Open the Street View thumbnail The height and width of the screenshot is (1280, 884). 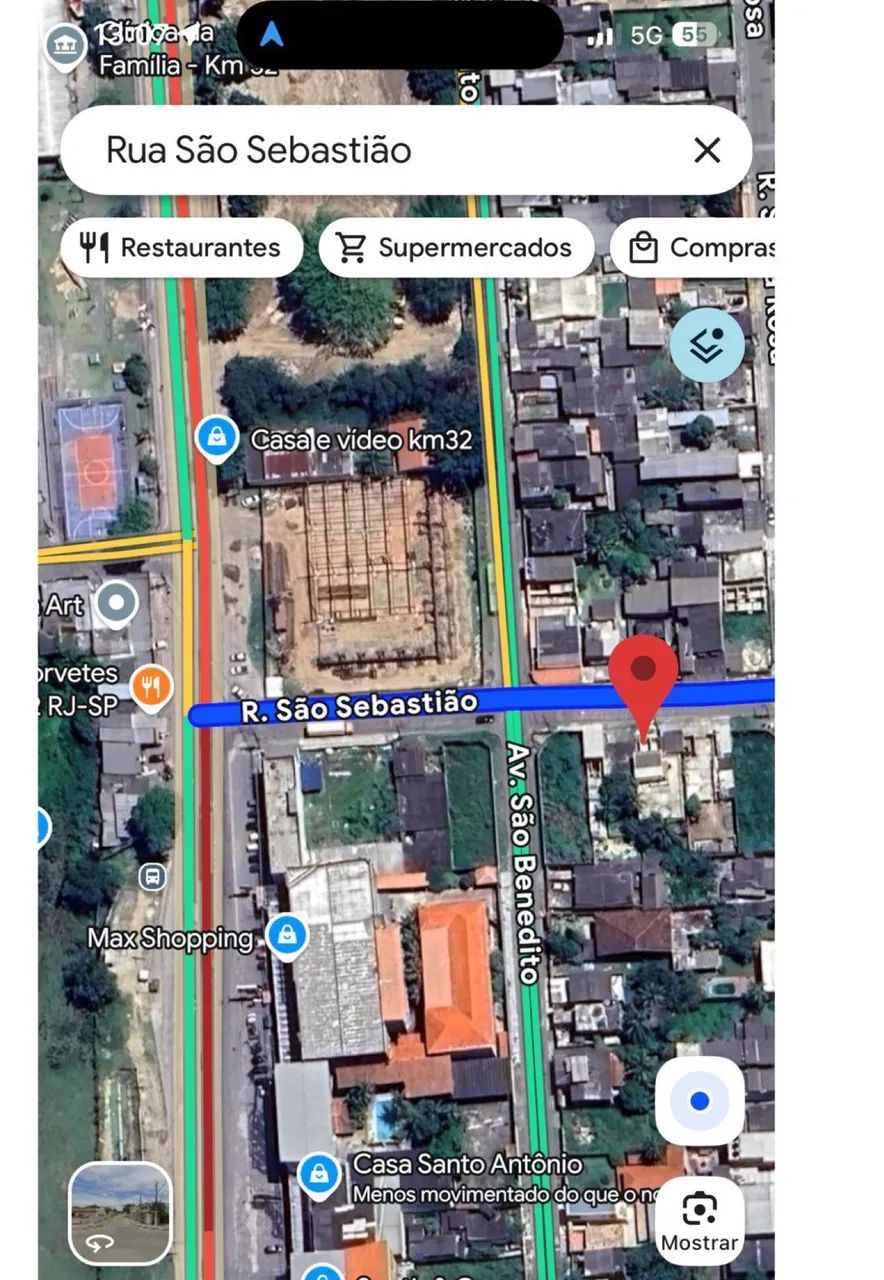click(x=120, y=1213)
